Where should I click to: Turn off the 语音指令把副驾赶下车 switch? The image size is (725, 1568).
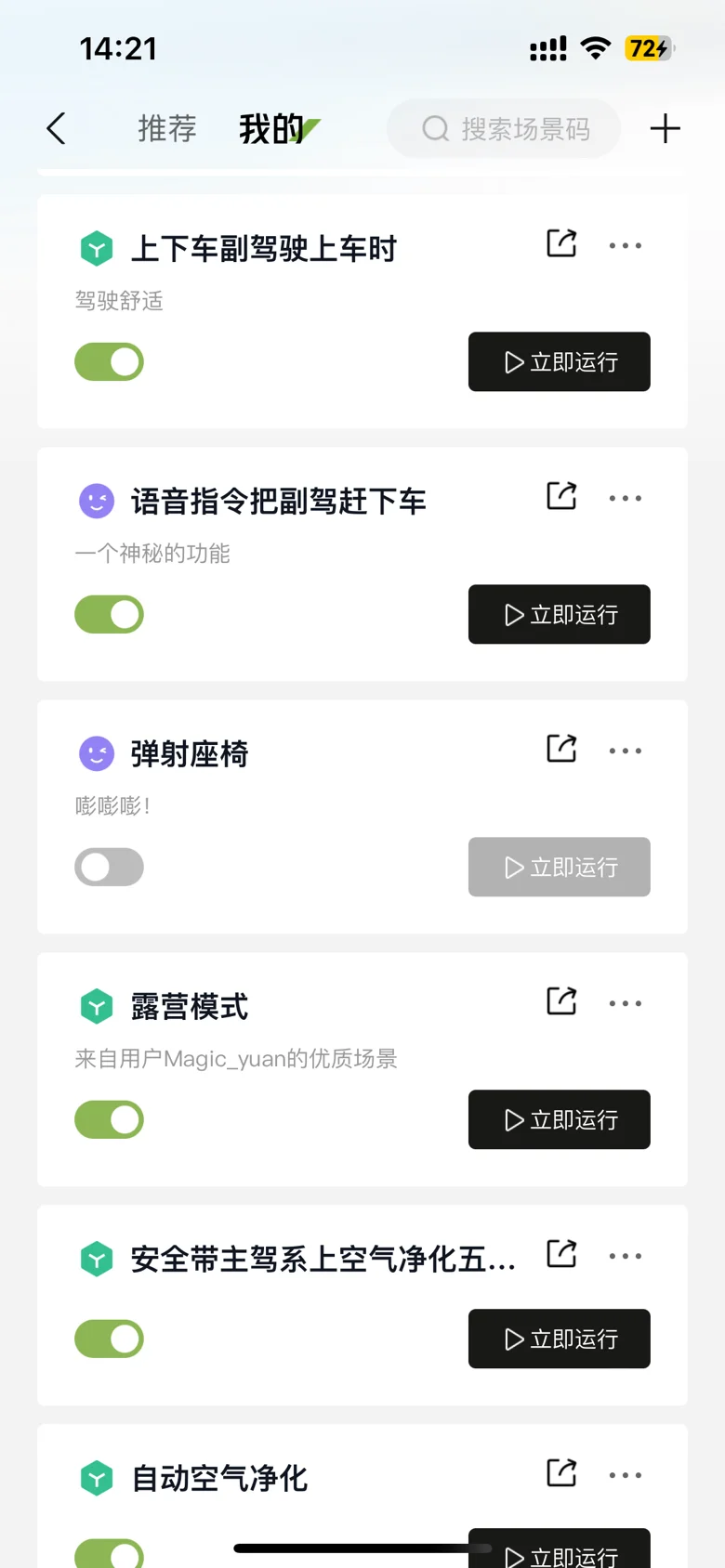(110, 615)
